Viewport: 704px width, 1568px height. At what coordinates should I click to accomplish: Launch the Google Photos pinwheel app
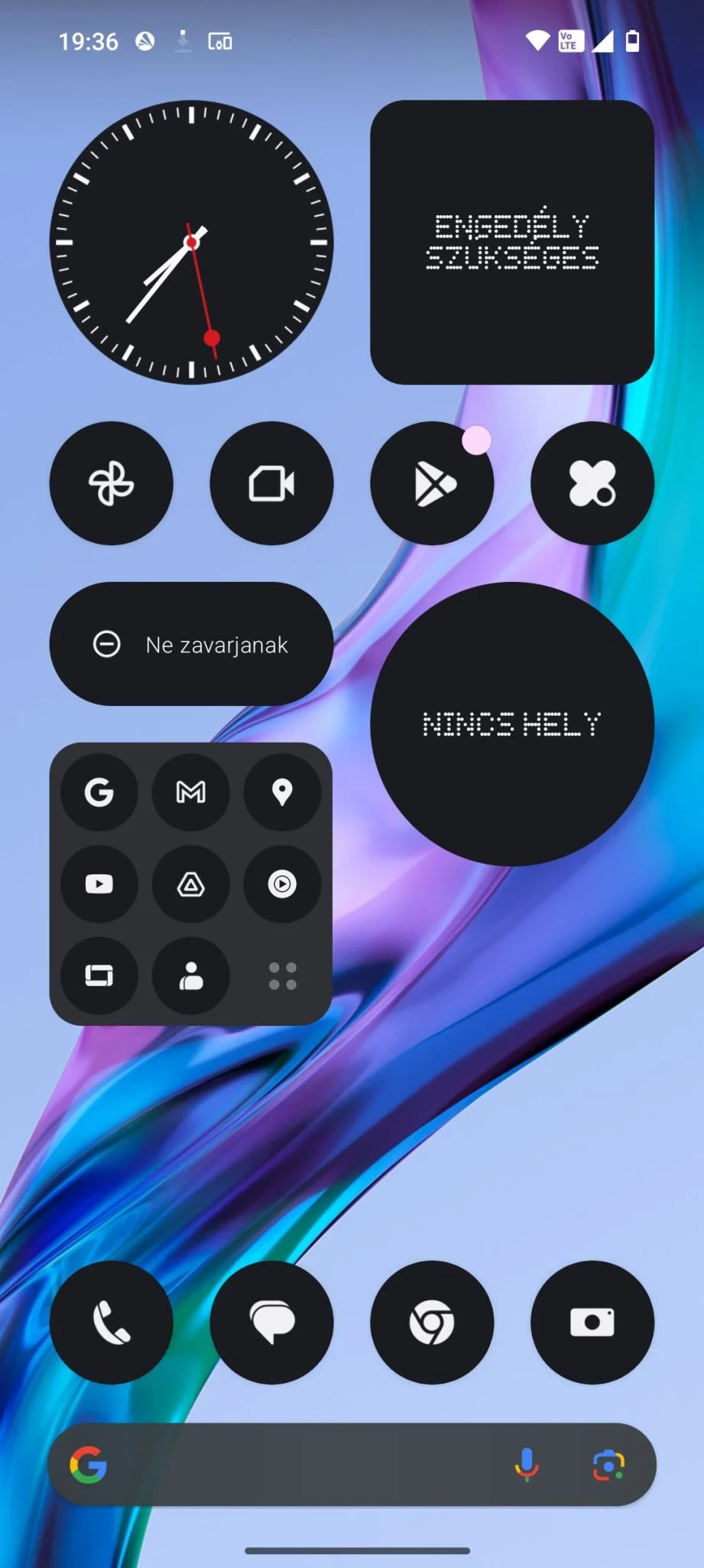coord(111,483)
